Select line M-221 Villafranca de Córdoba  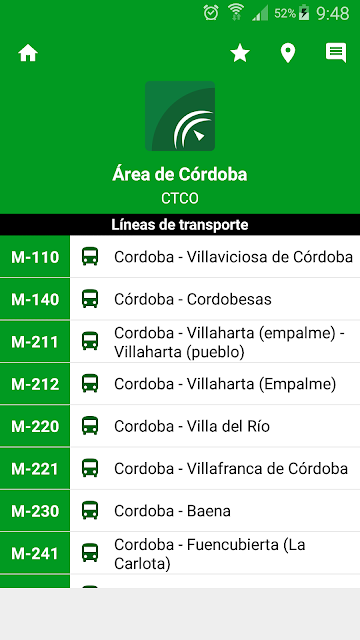[x=180, y=469]
